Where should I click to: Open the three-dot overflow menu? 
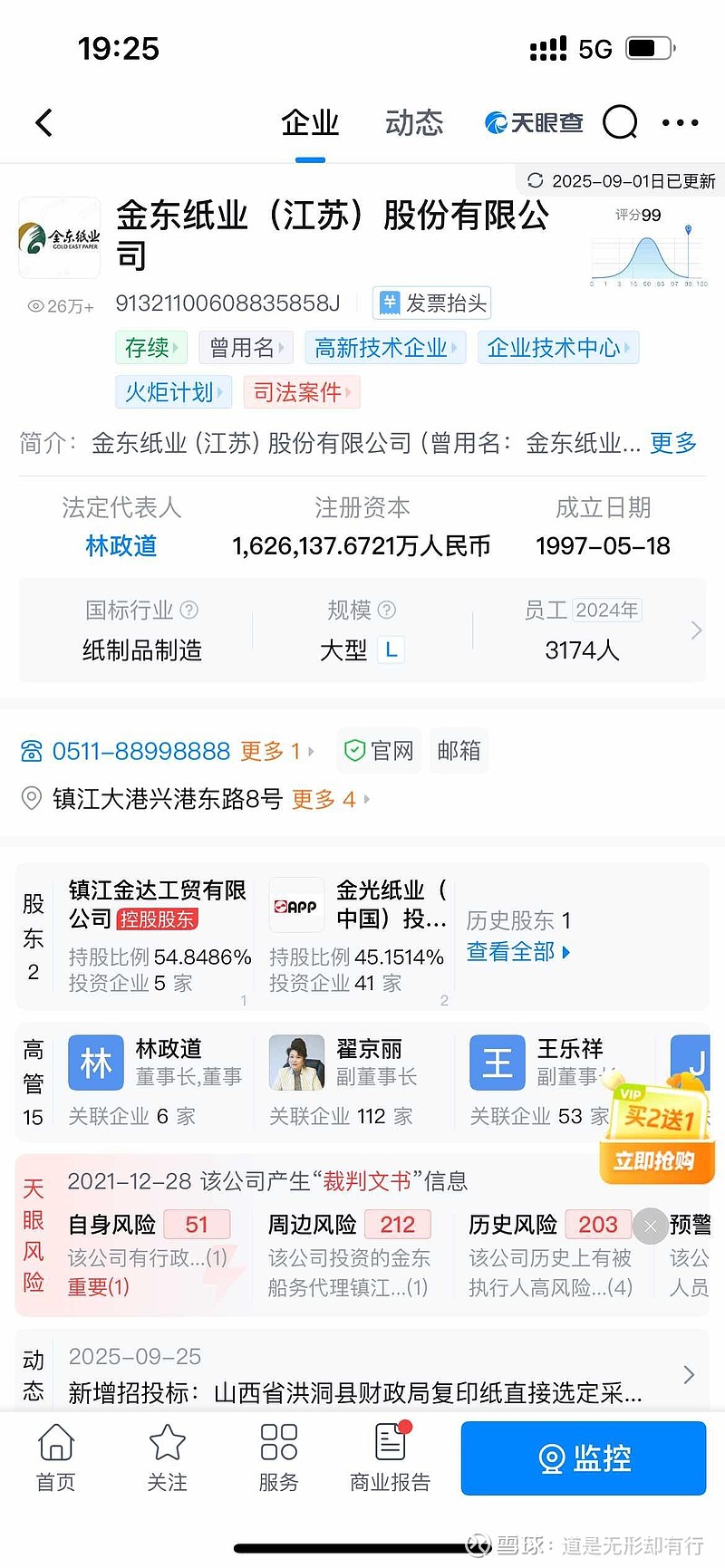coord(680,122)
